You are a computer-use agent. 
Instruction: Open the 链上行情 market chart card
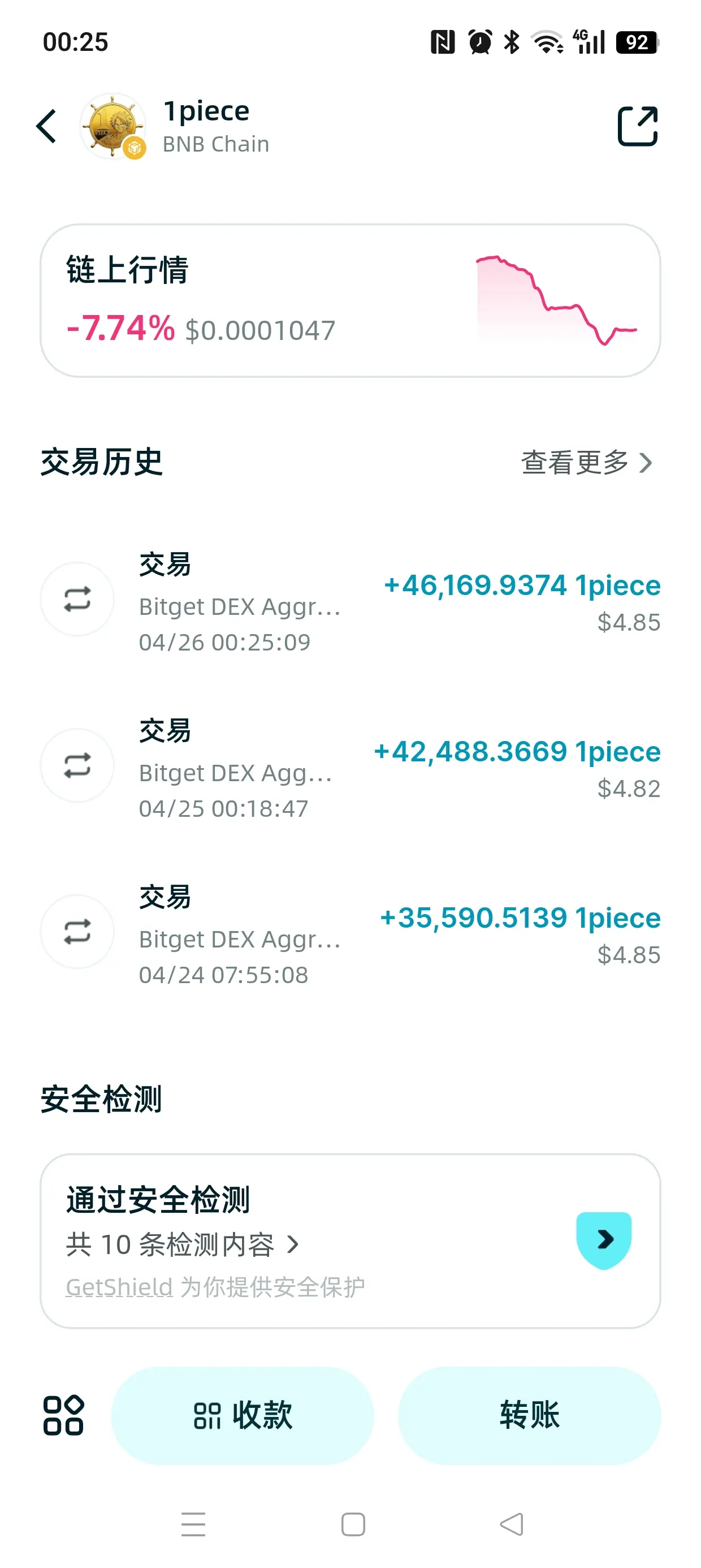[x=350, y=301]
